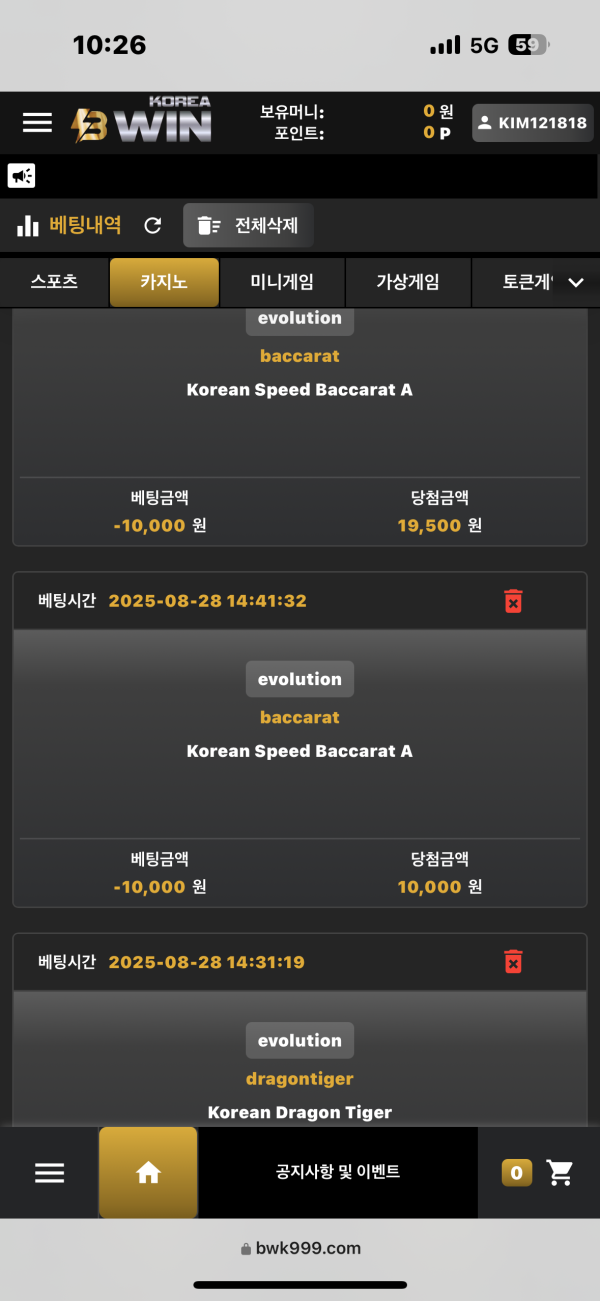The height and width of the screenshot is (1301, 600).
Task: Select the 카지노 tab
Action: click(163, 282)
